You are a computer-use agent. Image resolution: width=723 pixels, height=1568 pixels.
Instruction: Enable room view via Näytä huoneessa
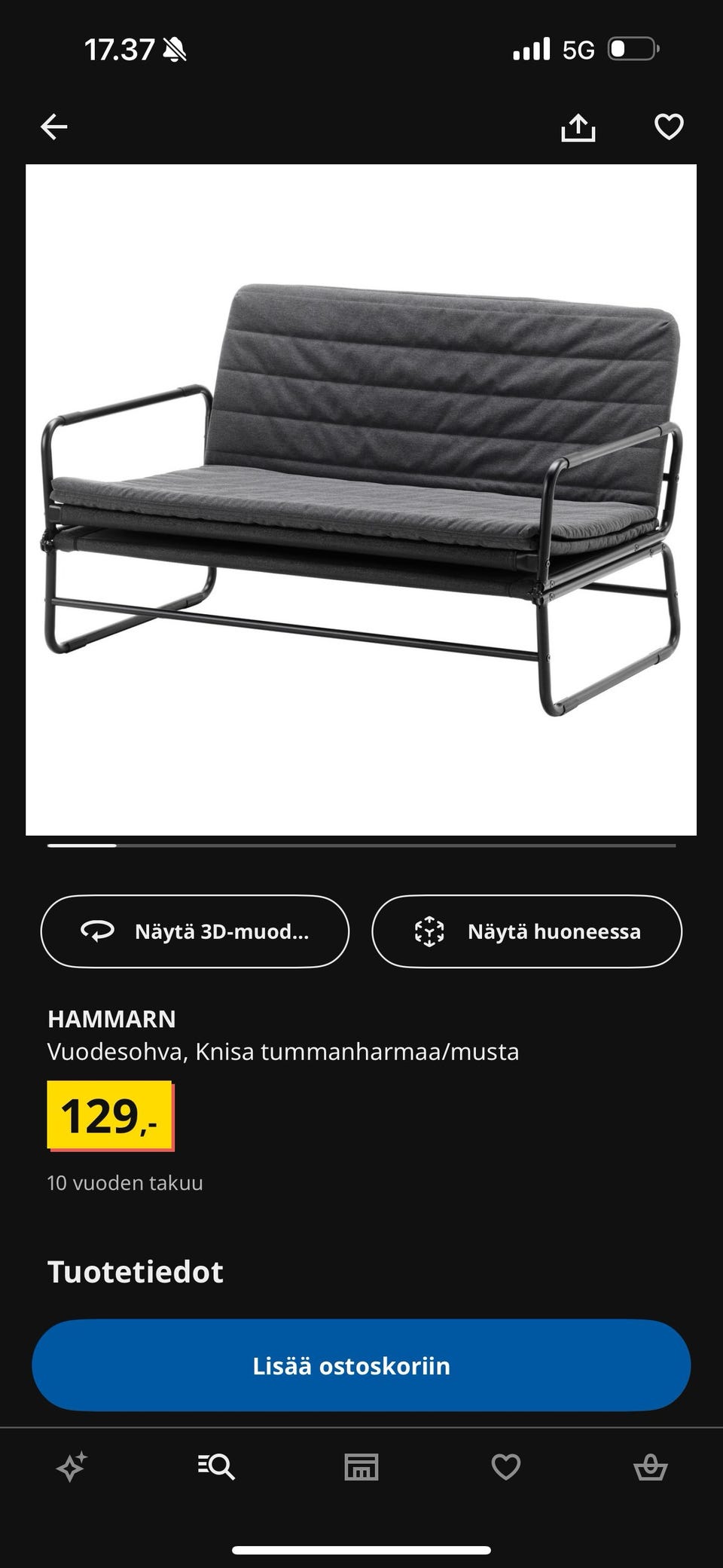click(x=527, y=931)
